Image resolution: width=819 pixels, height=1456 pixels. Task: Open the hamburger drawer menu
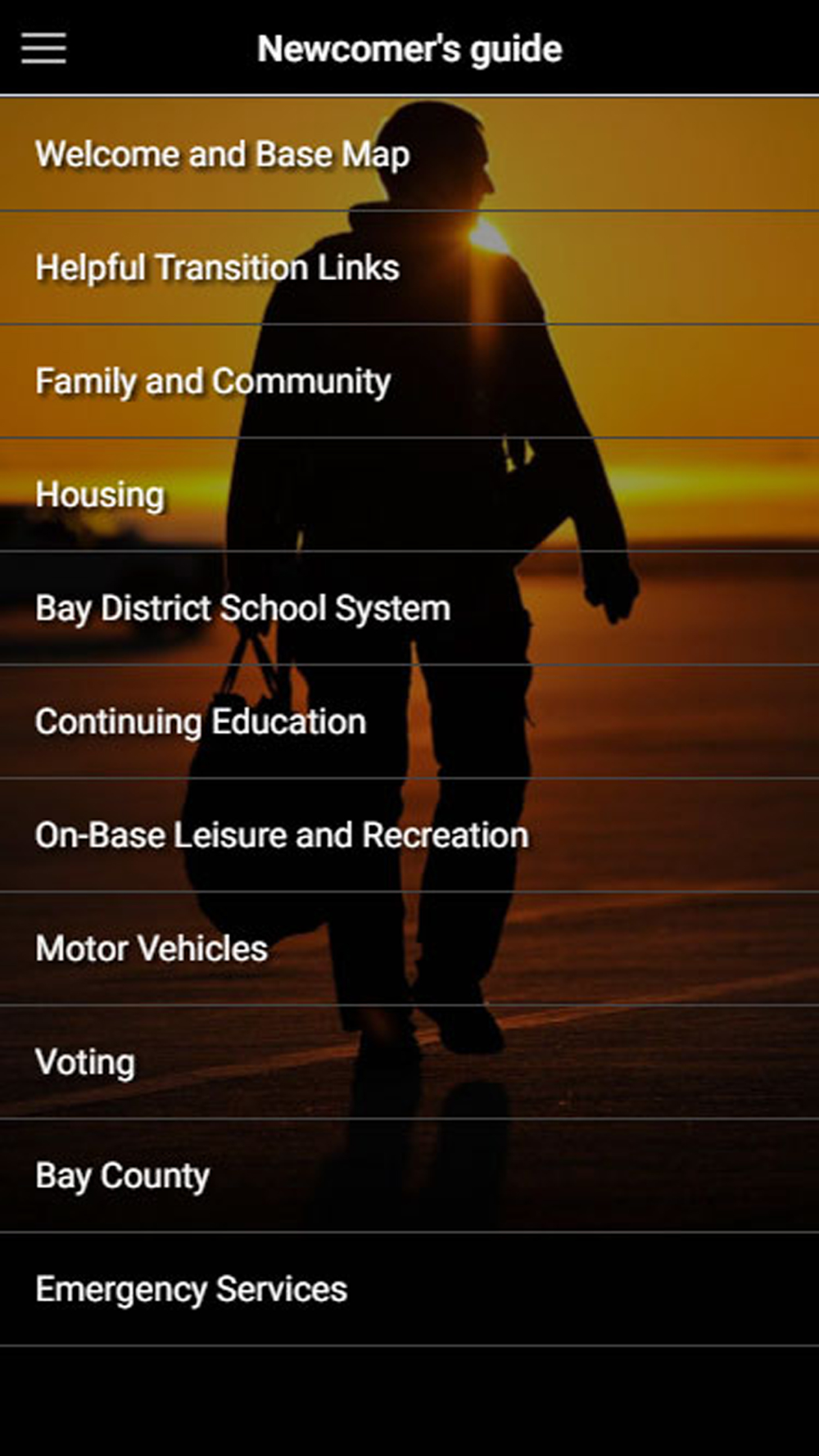[x=43, y=48]
